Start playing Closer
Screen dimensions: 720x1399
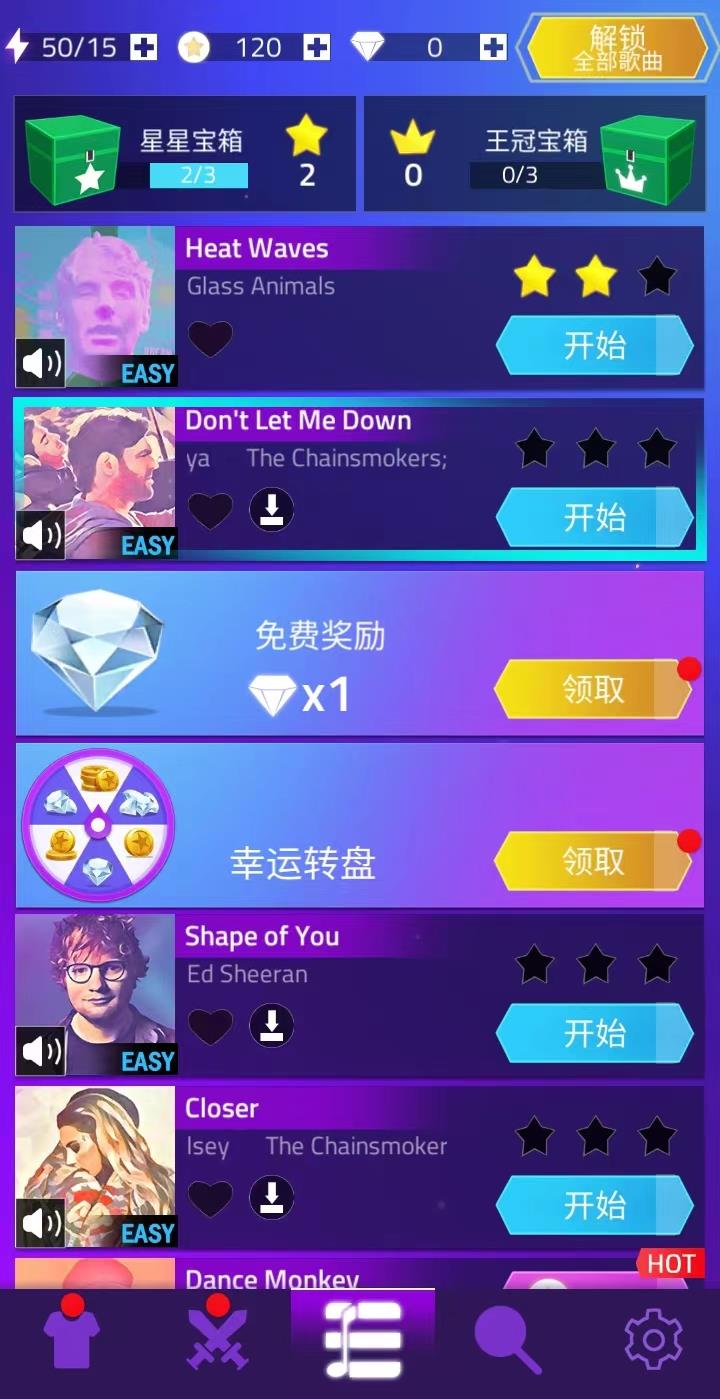594,1205
